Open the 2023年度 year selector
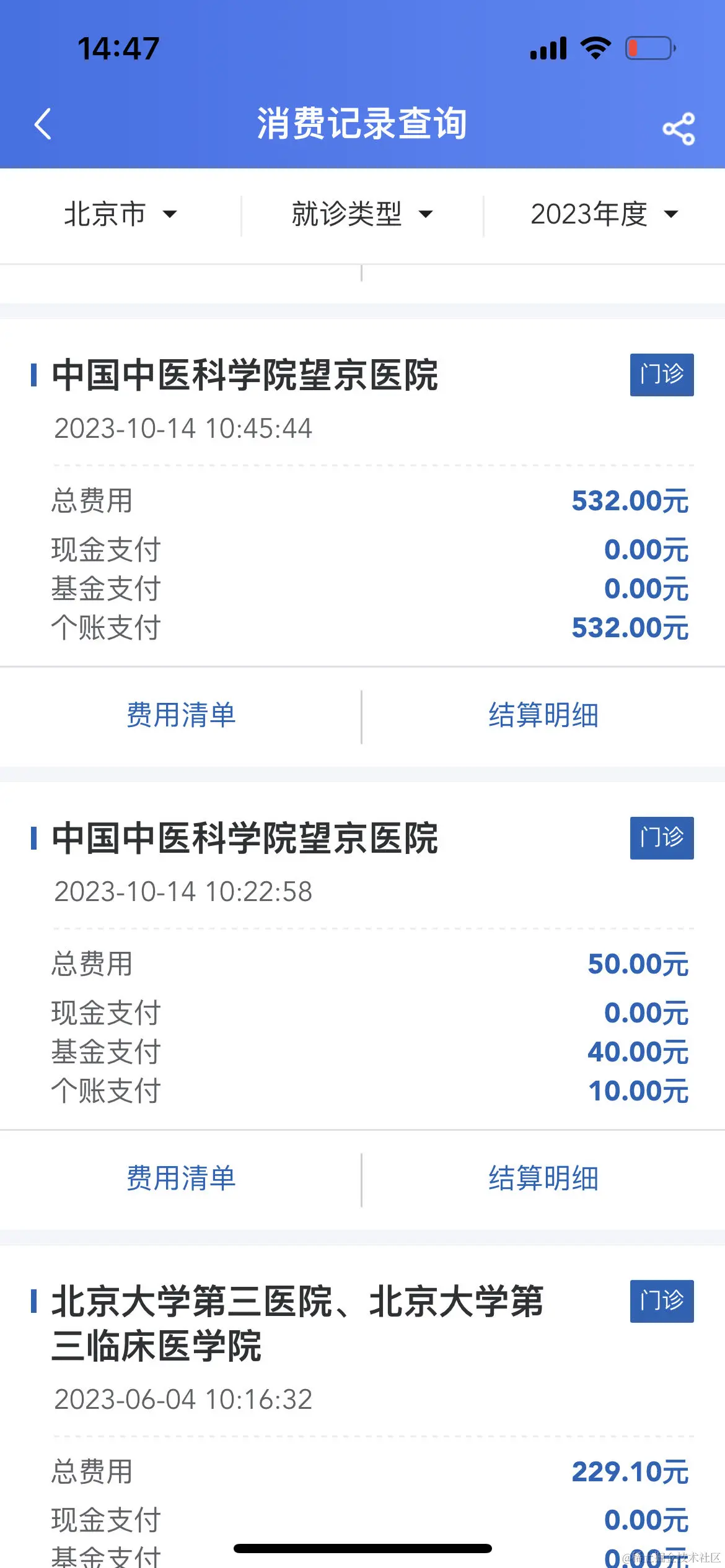 pyautogui.click(x=603, y=214)
